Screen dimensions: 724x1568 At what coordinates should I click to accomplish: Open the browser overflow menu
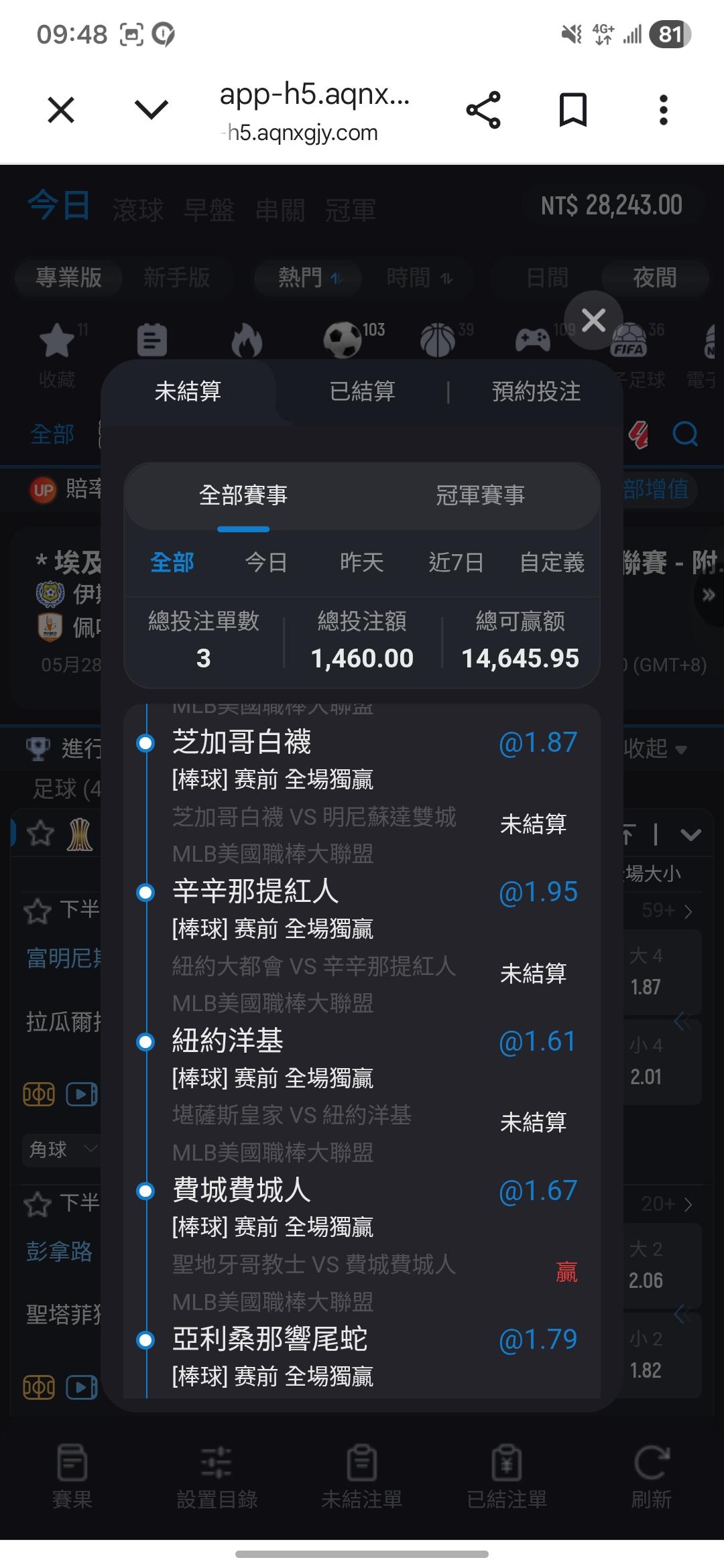click(x=664, y=110)
